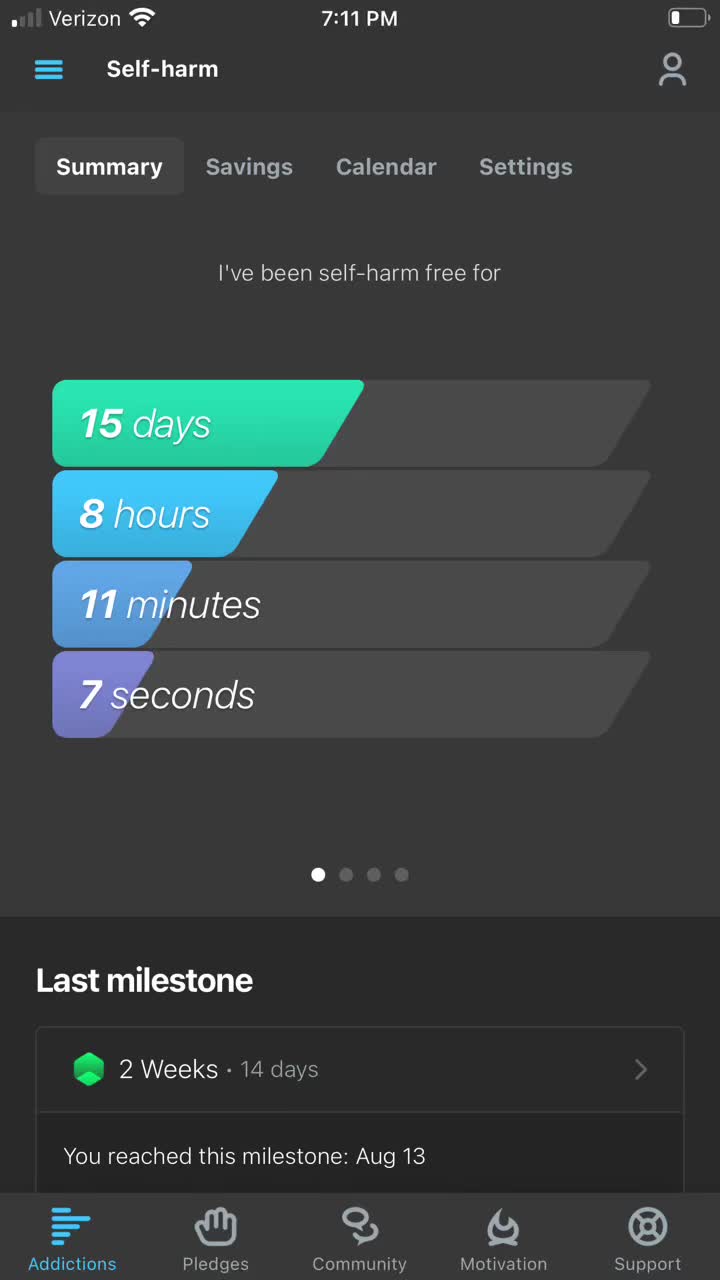This screenshot has height=1280, width=720.
Task: Switch to the Savings tab
Action: click(249, 167)
